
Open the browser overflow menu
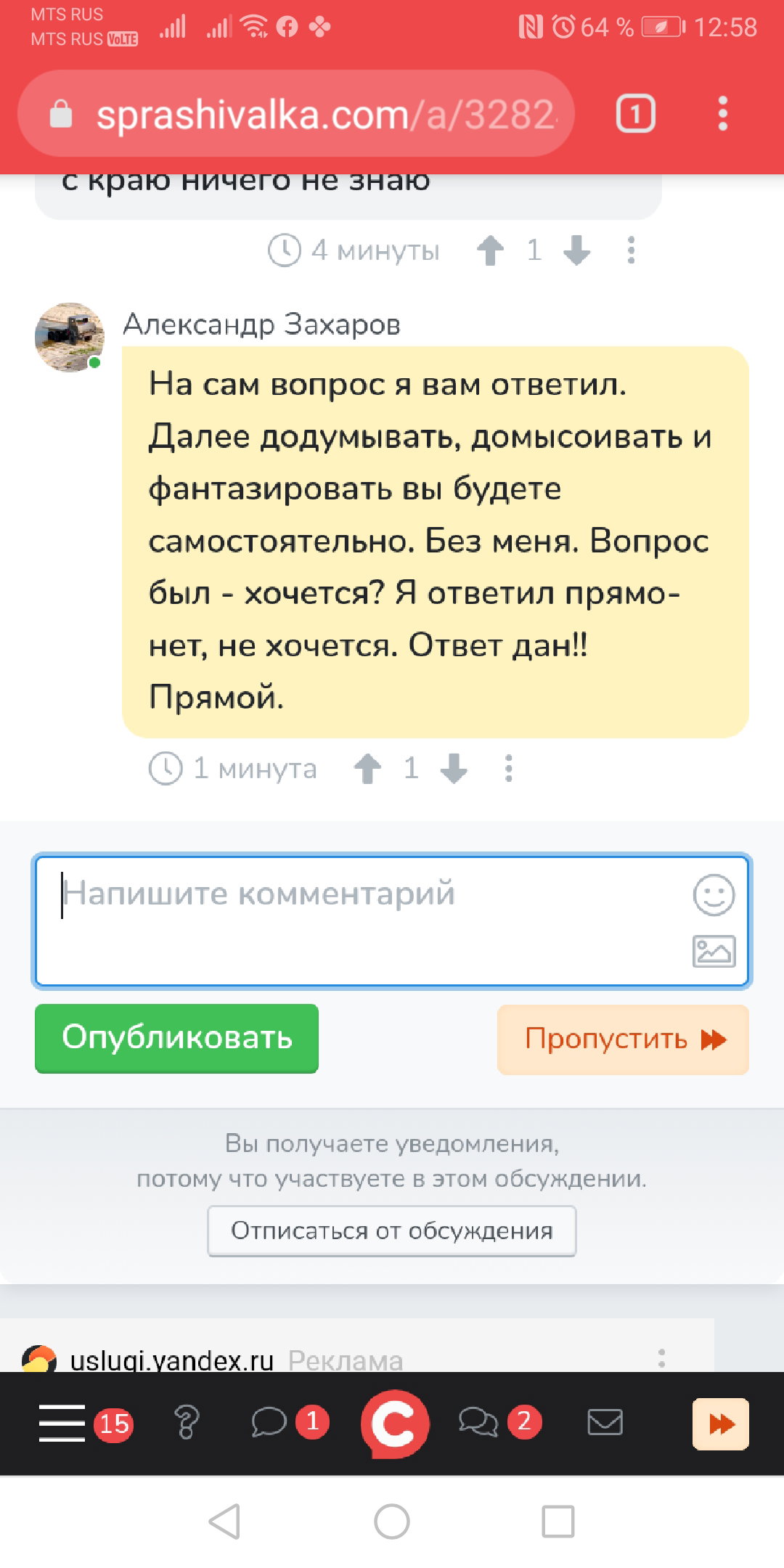722,114
